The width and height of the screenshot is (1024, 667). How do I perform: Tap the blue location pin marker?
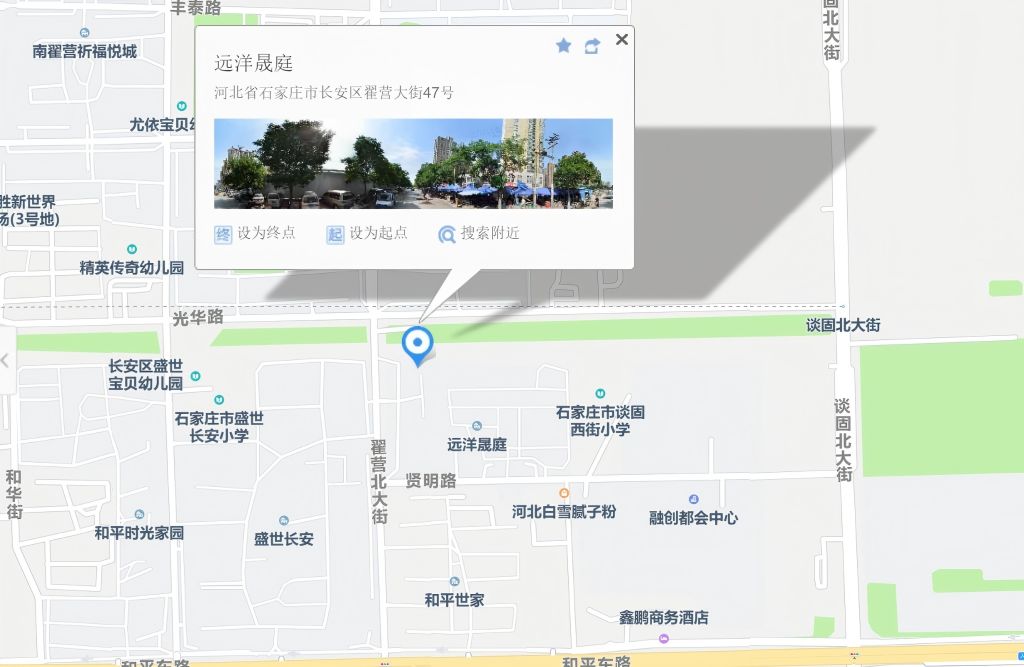click(417, 345)
